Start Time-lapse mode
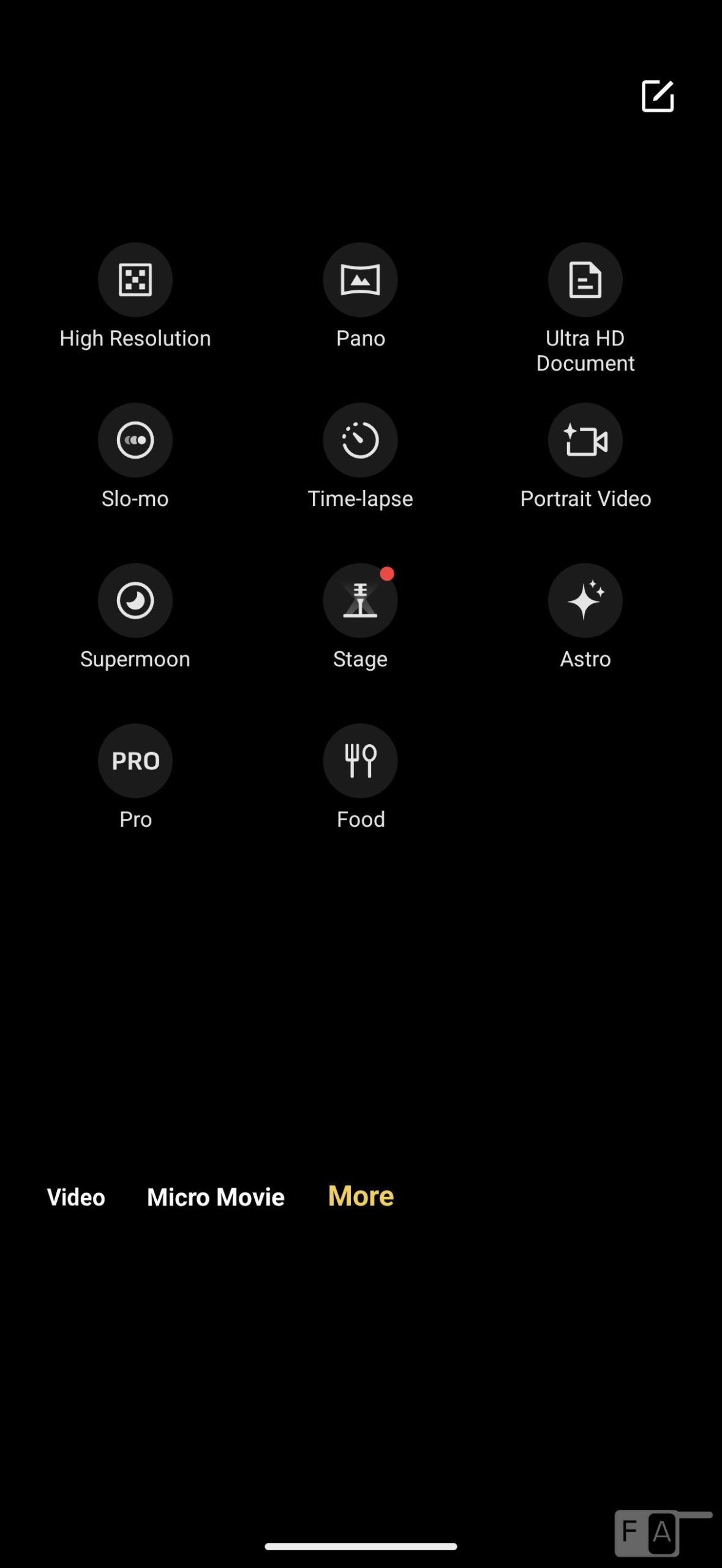Image resolution: width=722 pixels, height=1568 pixels. pyautogui.click(x=360, y=440)
